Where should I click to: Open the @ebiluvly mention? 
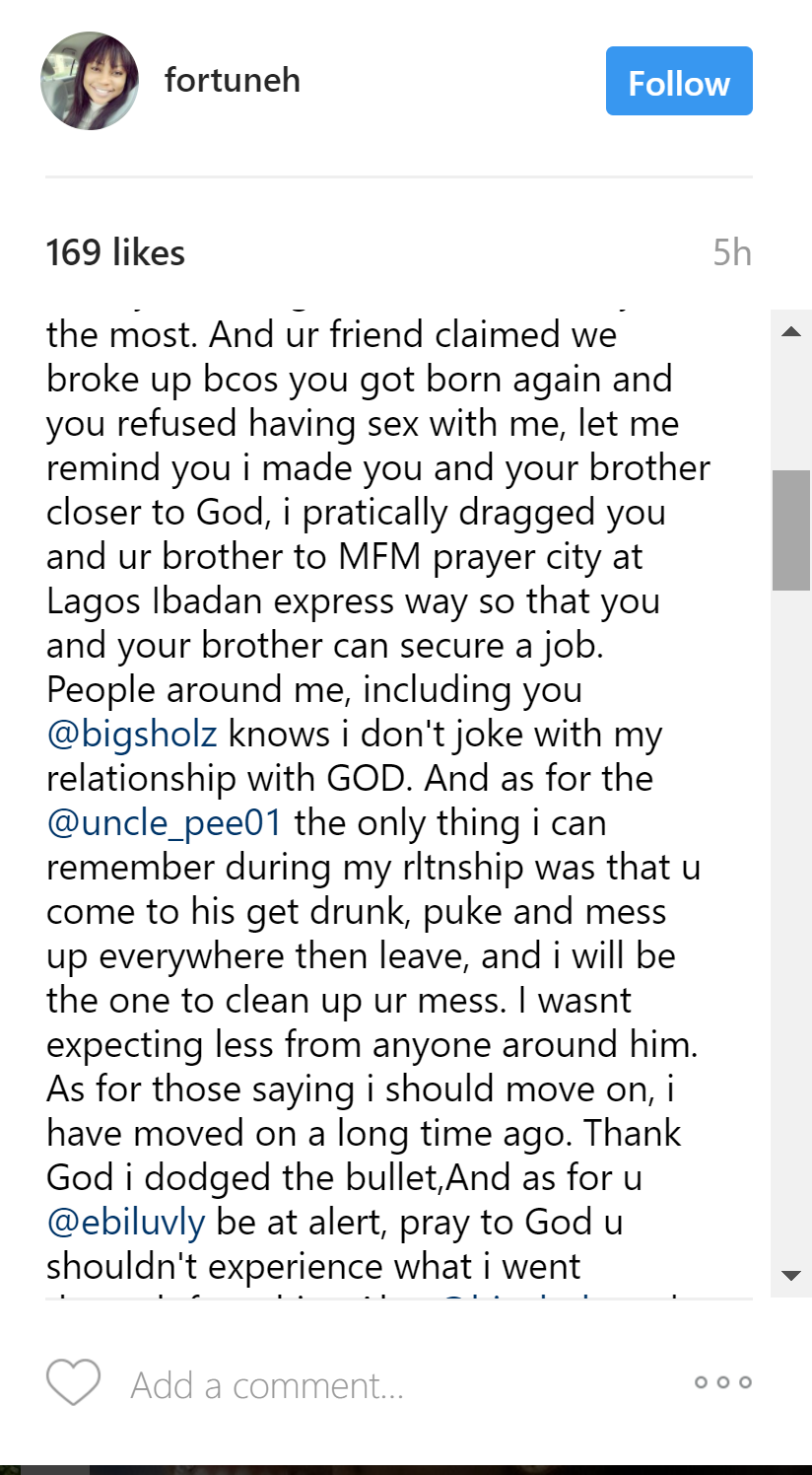click(x=126, y=1223)
